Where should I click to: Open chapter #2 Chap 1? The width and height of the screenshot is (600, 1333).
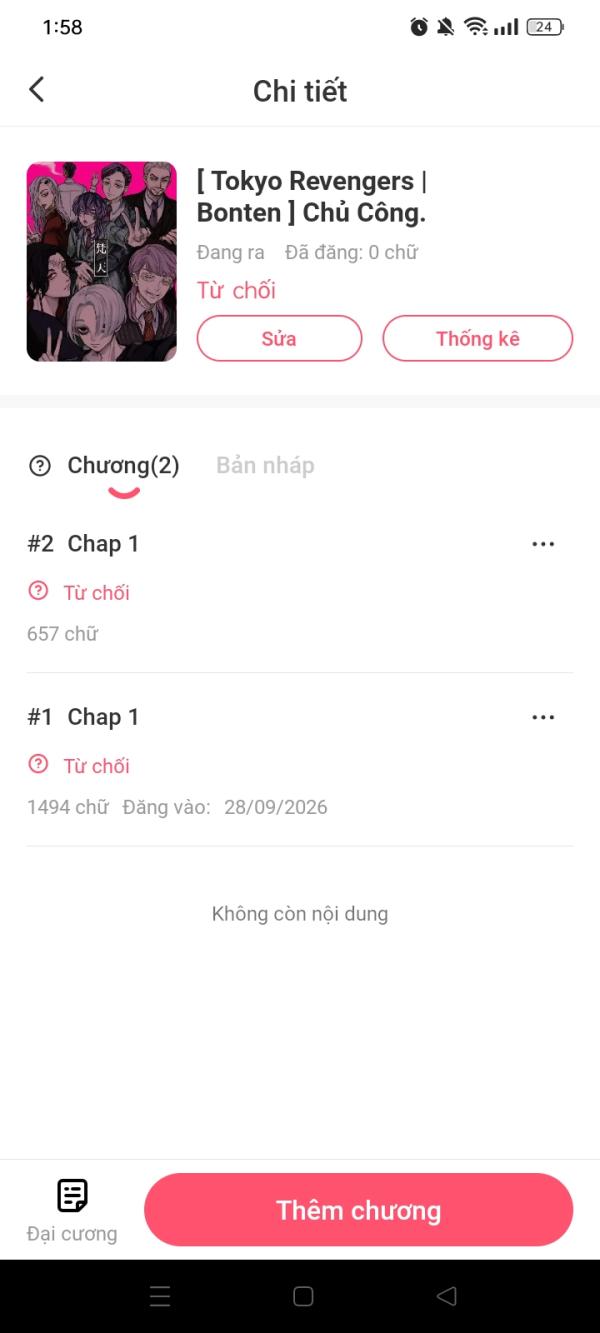[103, 544]
